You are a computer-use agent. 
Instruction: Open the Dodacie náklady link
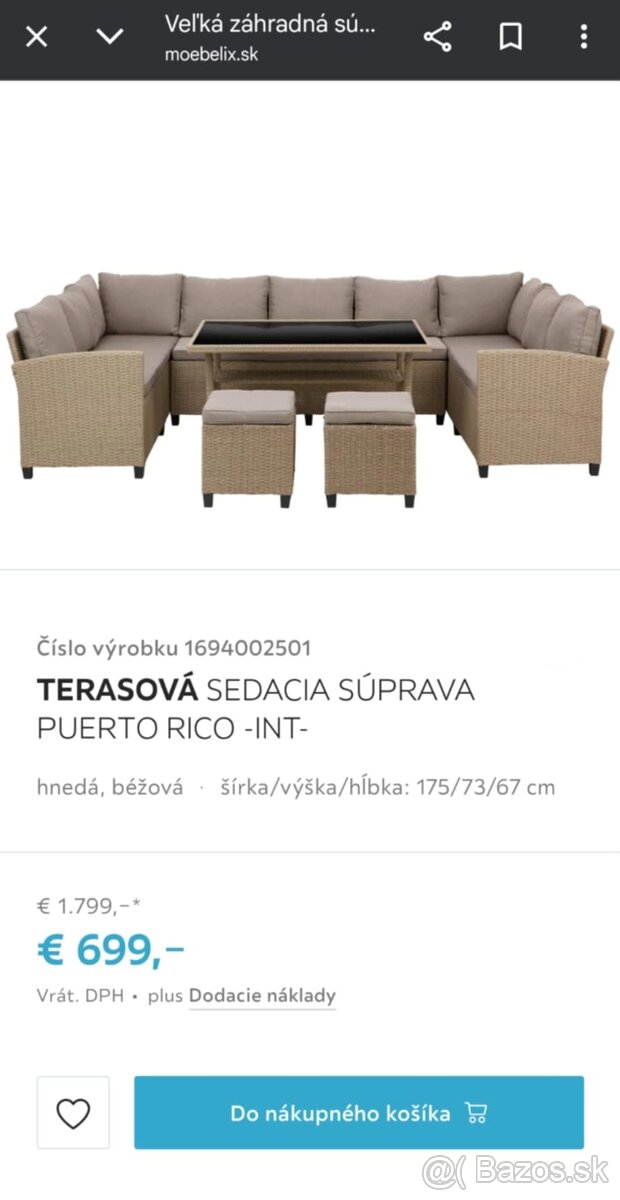[x=262, y=995]
